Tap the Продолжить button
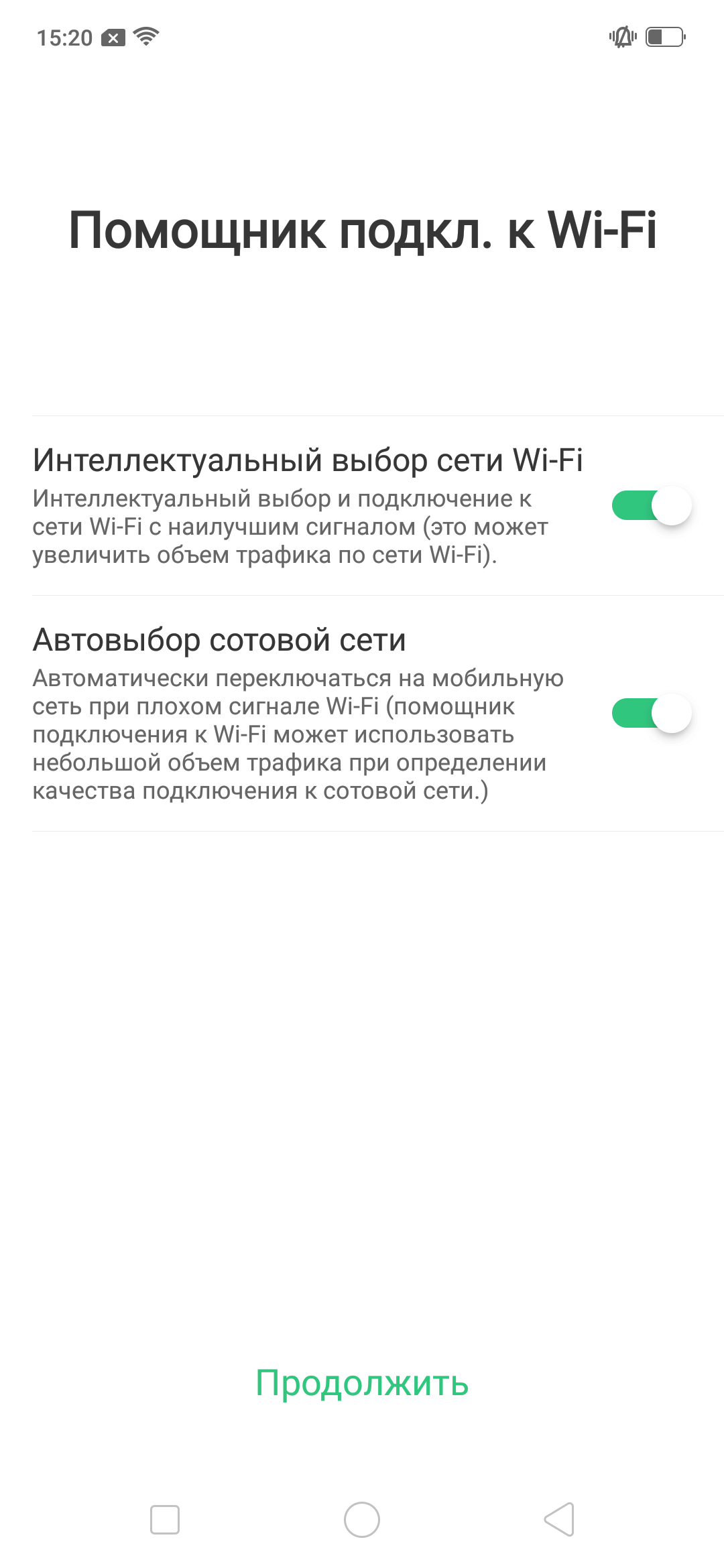 click(x=362, y=1383)
